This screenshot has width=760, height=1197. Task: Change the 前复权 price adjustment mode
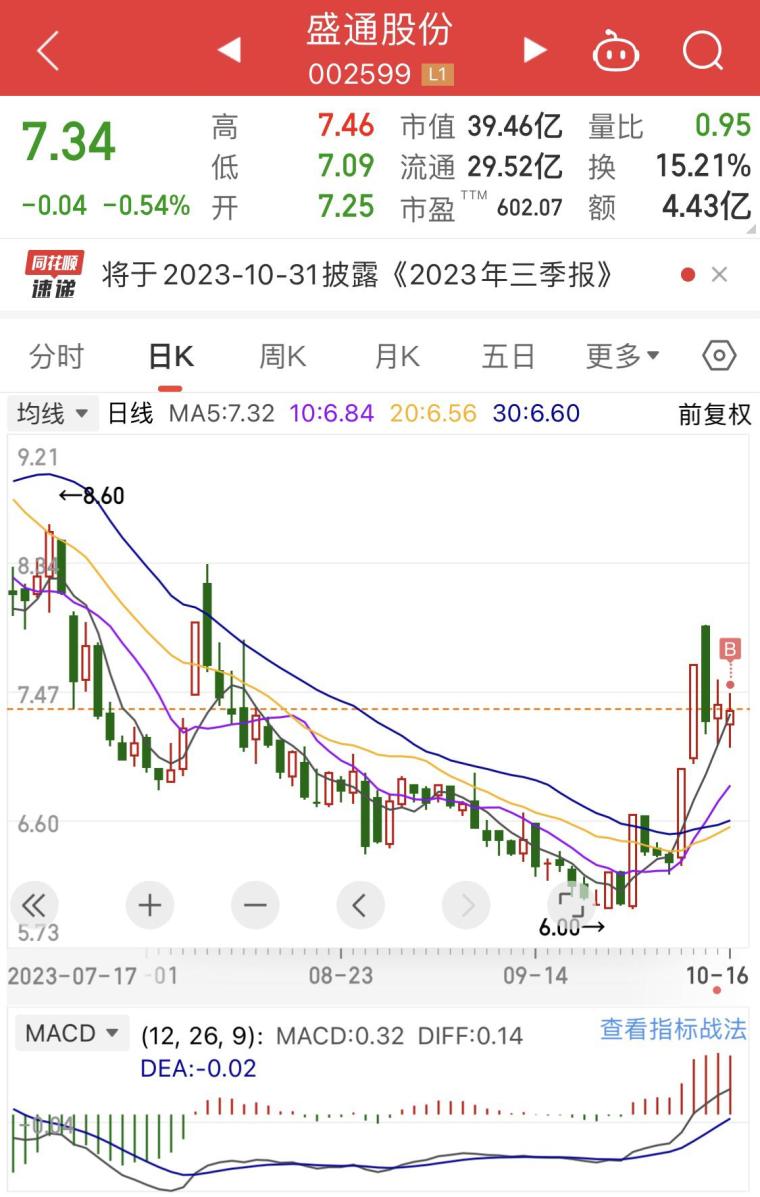pyautogui.click(x=714, y=414)
